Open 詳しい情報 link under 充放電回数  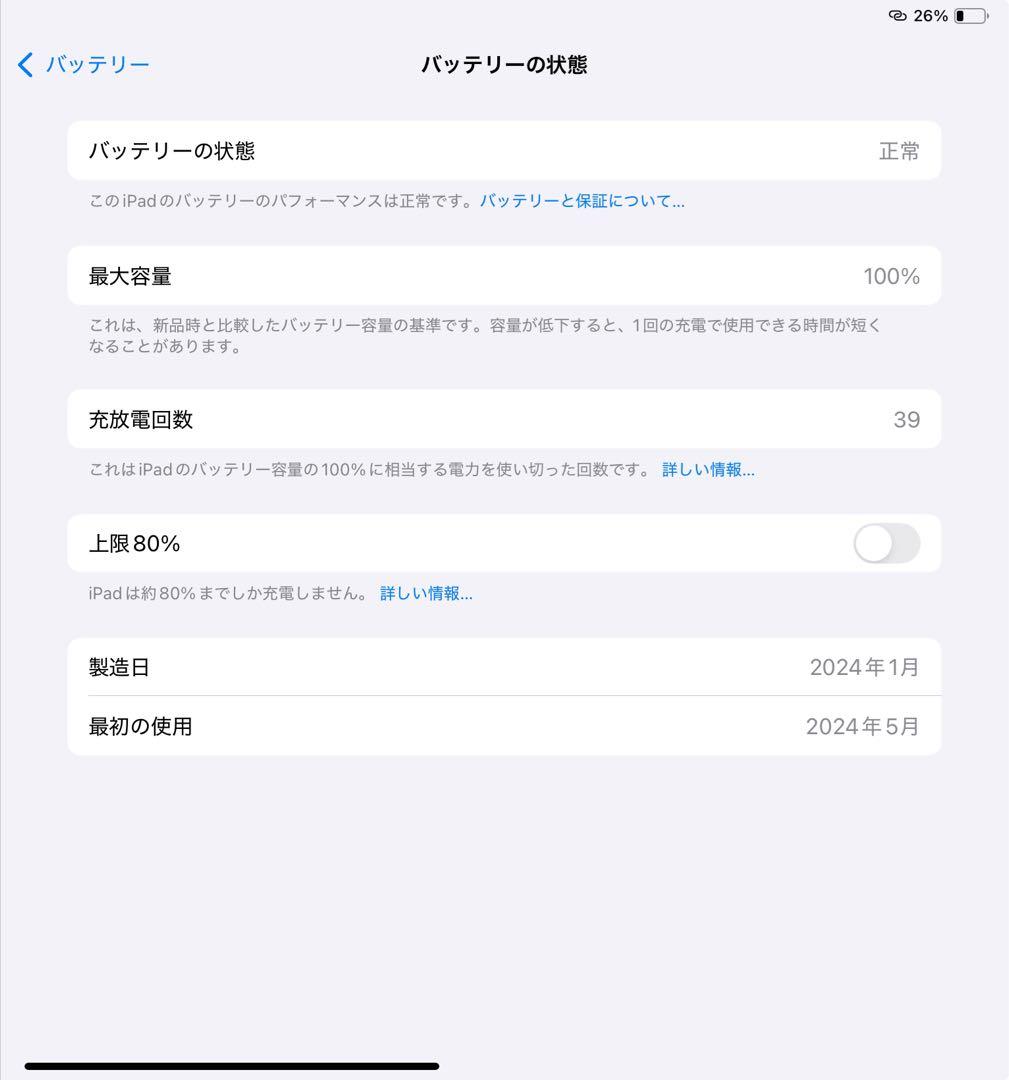708,469
